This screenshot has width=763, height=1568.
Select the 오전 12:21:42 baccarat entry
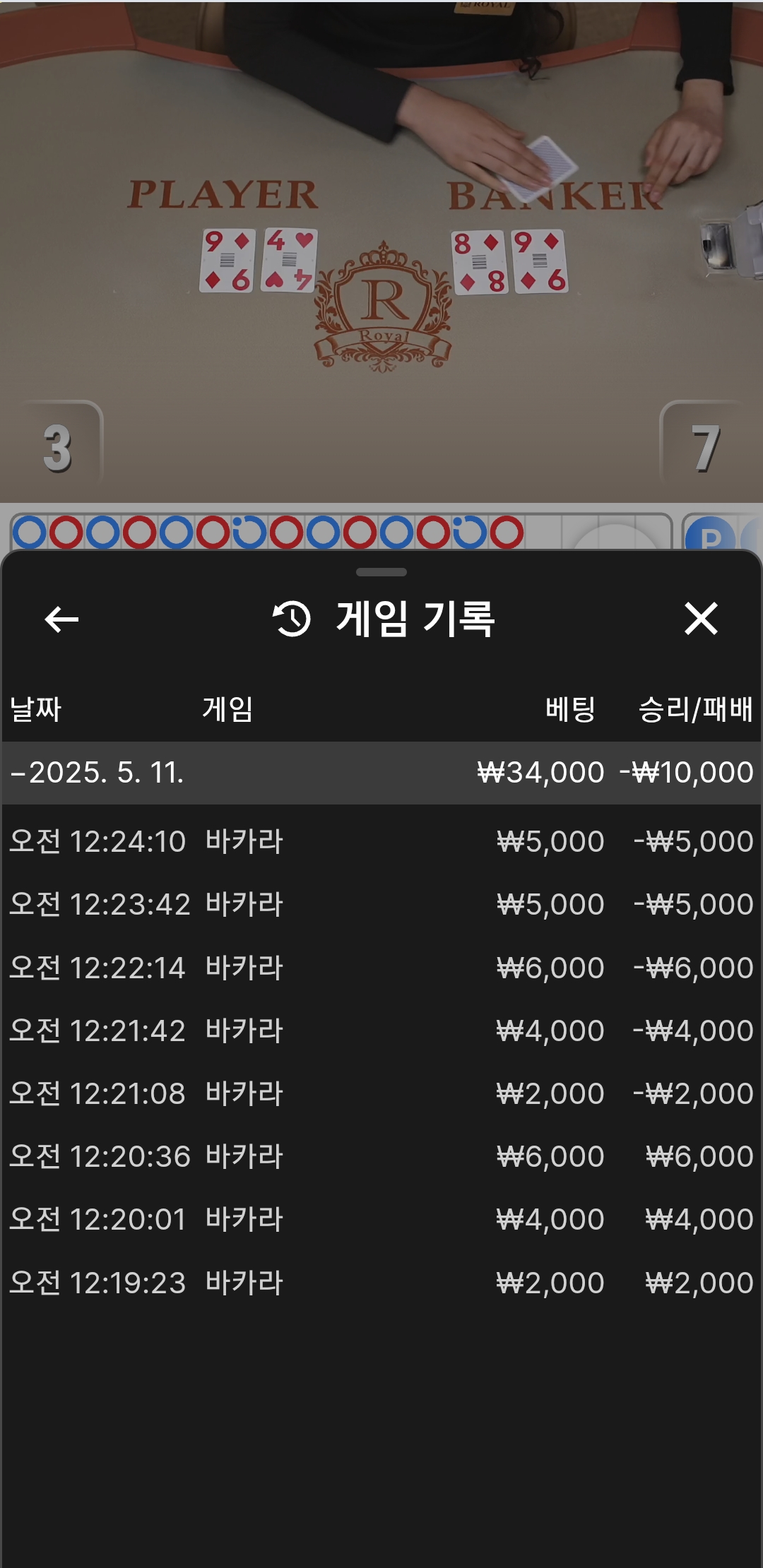(x=381, y=1031)
